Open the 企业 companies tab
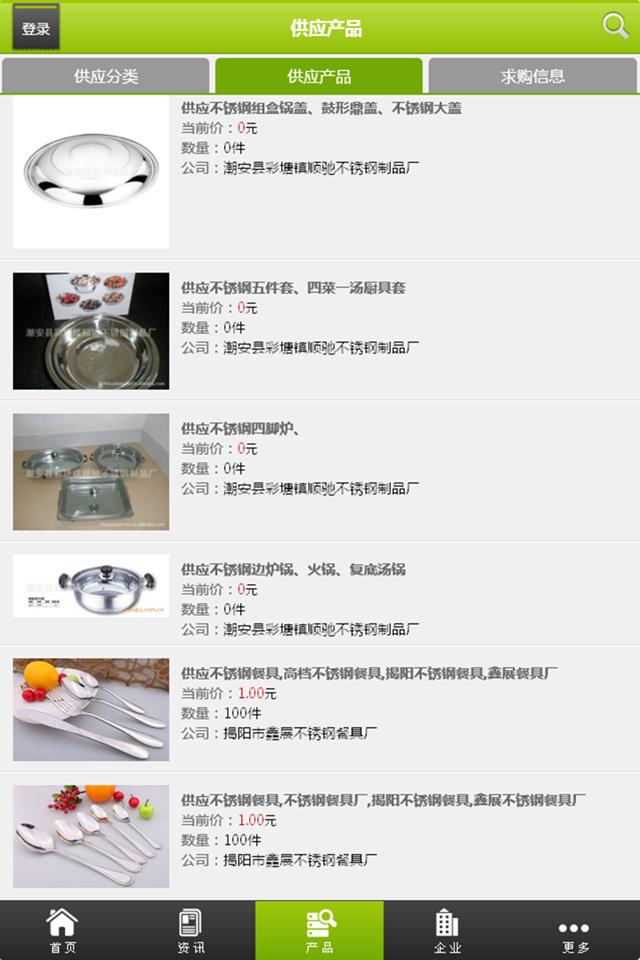Viewport: 640px width, 960px height. pos(447,931)
